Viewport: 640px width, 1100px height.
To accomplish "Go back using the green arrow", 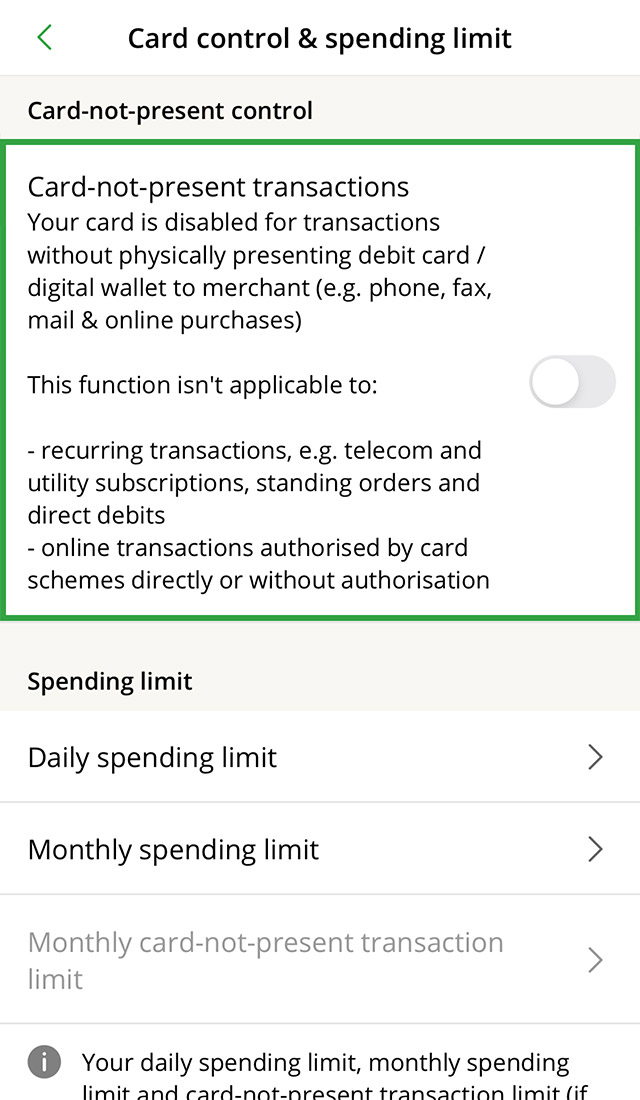I will click(x=44, y=38).
